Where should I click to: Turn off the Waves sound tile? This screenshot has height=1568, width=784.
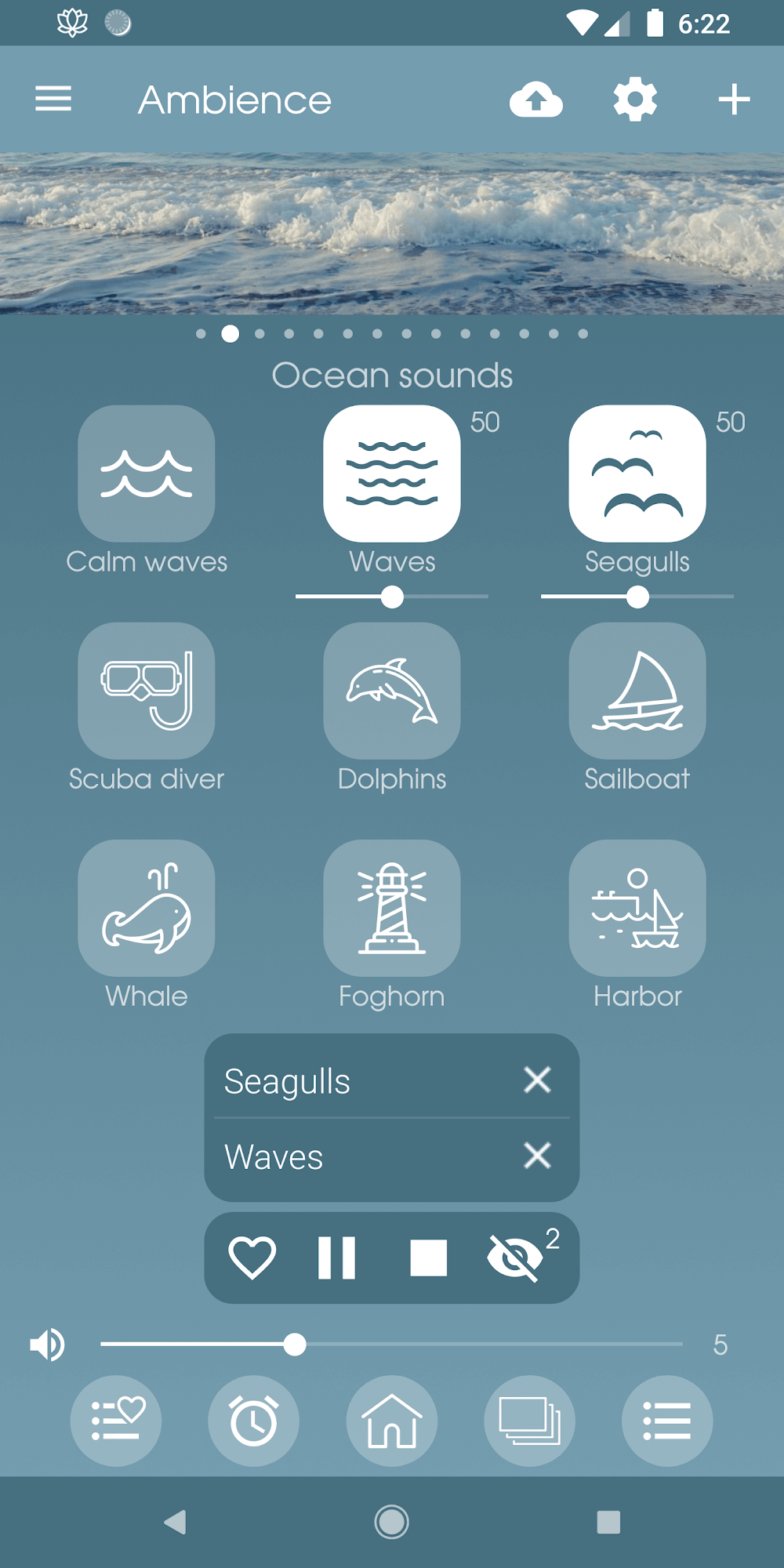click(392, 474)
